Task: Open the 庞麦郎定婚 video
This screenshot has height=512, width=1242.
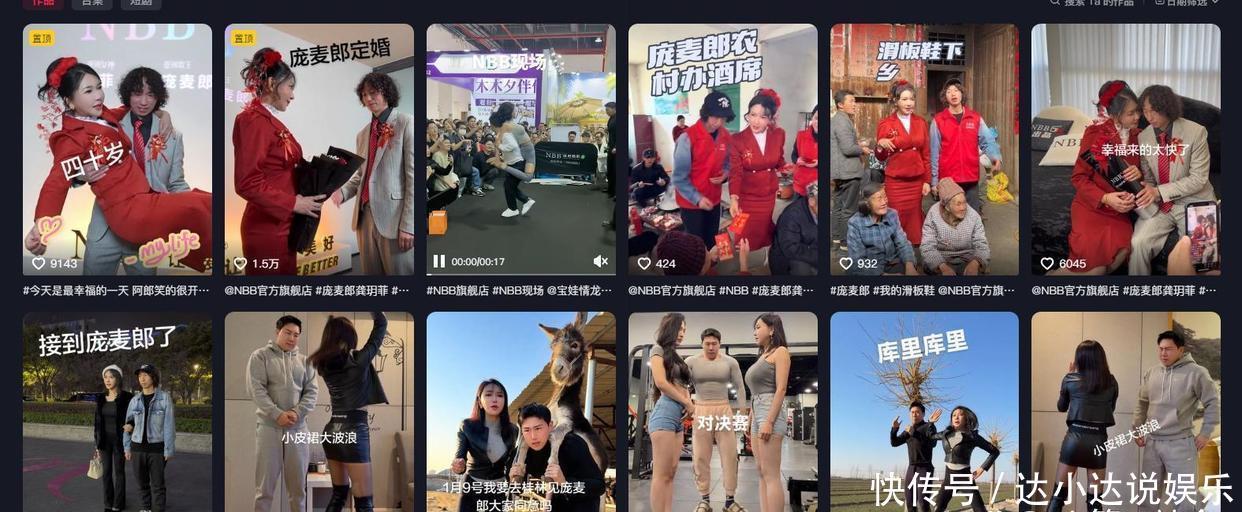Action: [319, 150]
